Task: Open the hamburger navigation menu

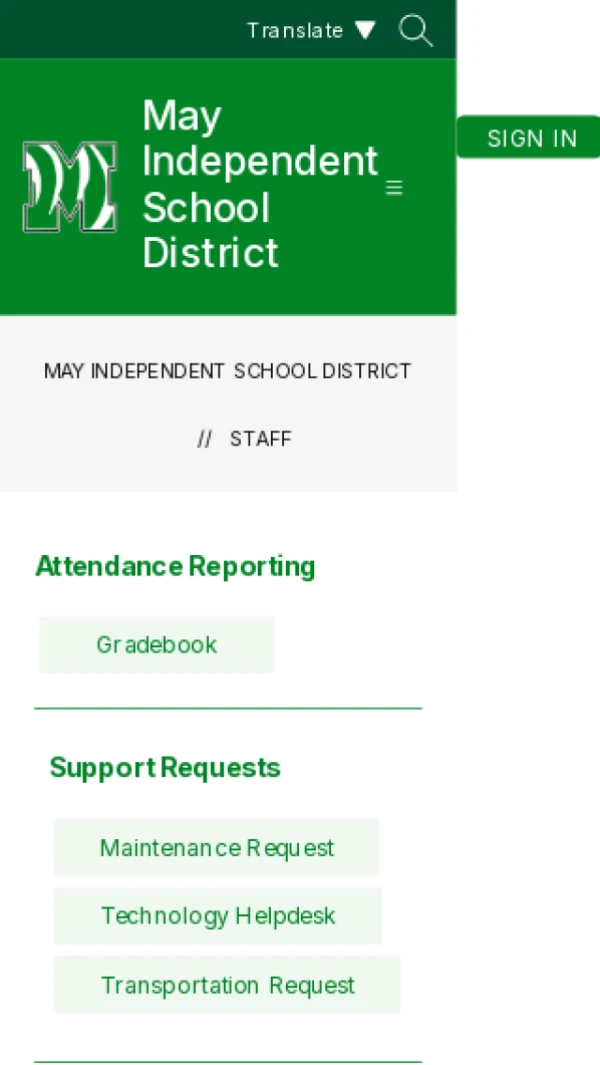Action: click(x=395, y=188)
